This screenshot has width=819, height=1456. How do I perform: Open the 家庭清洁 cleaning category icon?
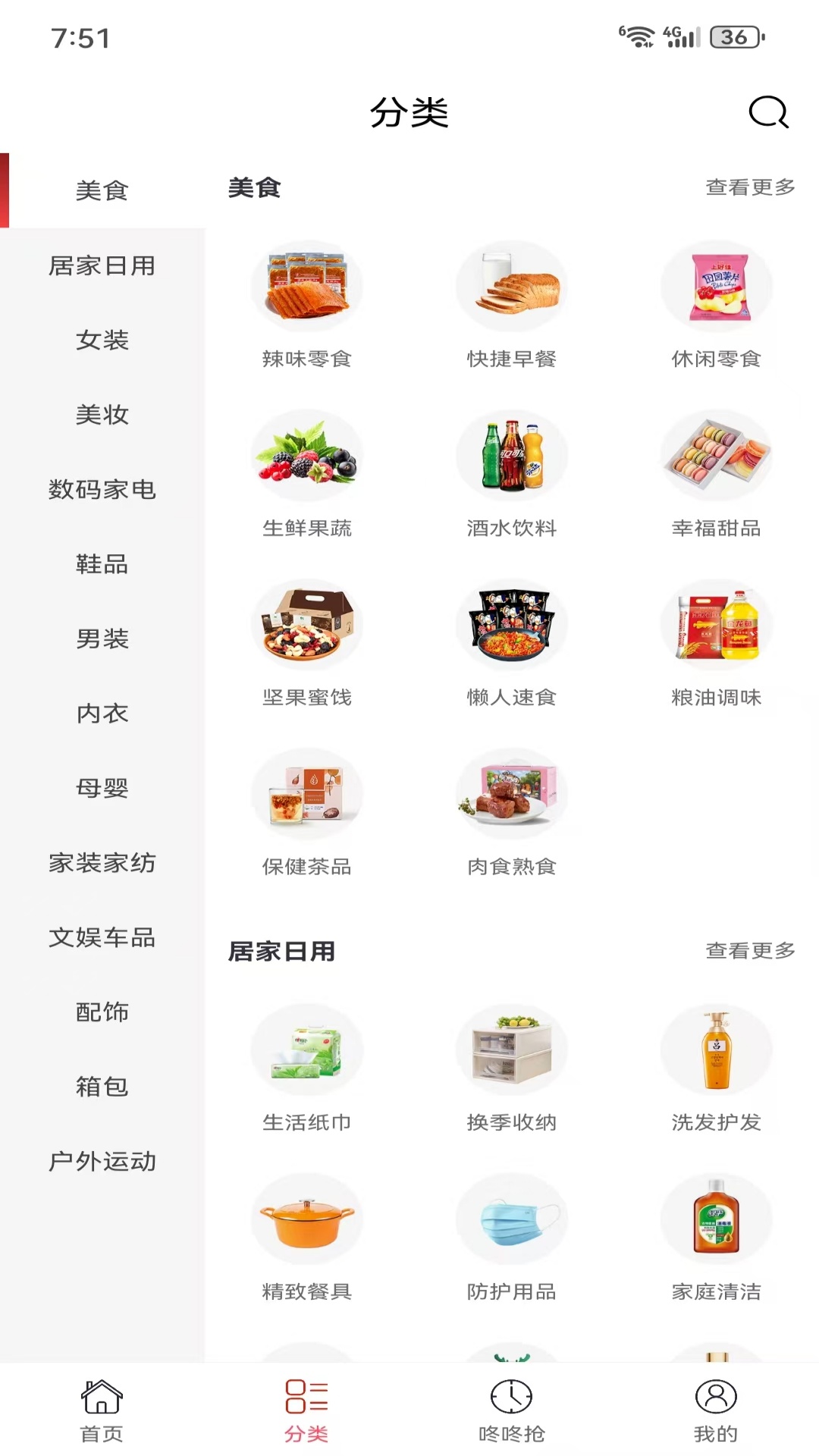point(717,1219)
